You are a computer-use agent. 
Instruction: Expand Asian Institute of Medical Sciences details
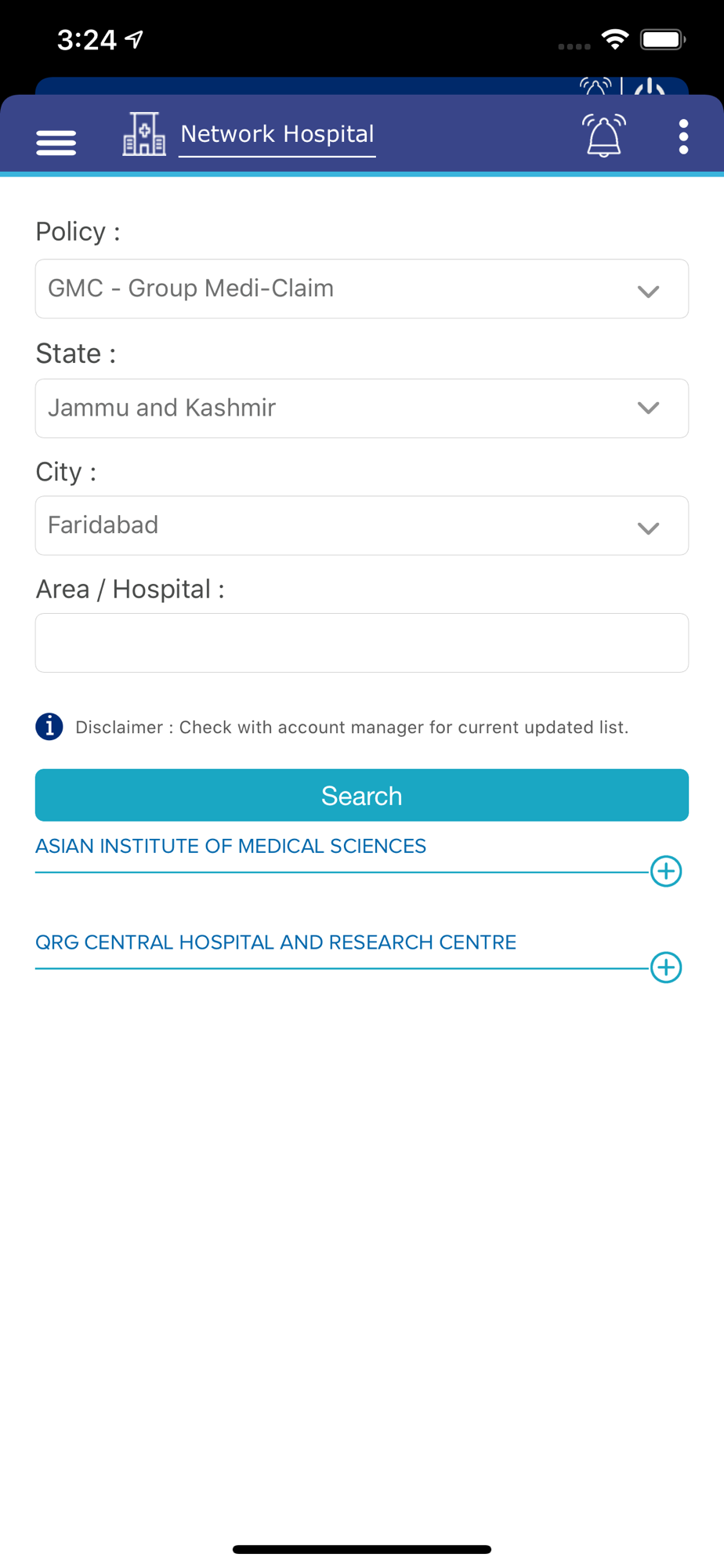[x=666, y=871]
